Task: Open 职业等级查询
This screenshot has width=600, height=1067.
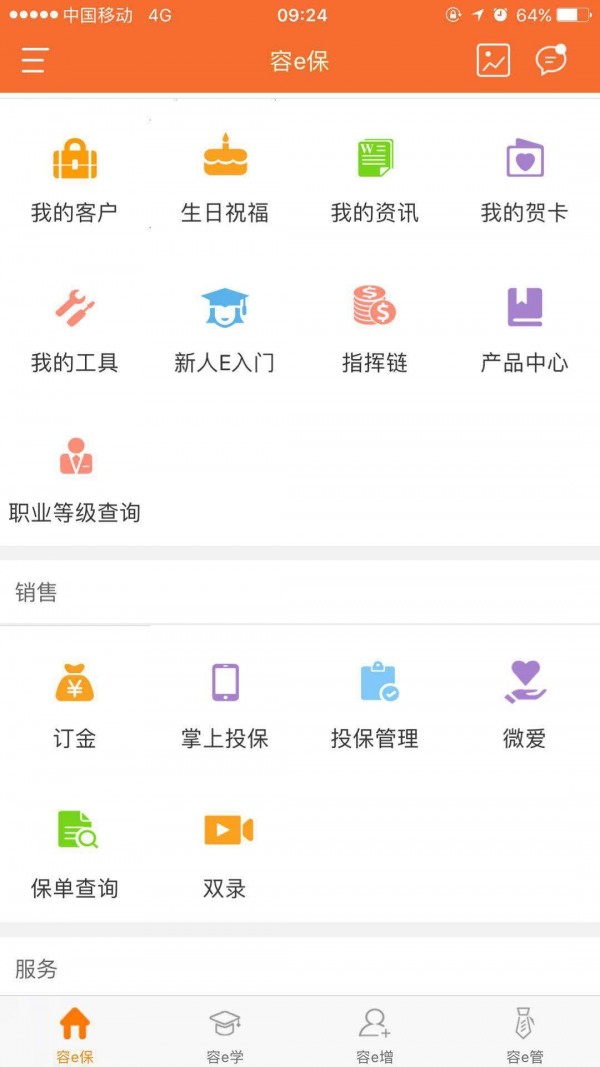Action: tap(74, 480)
